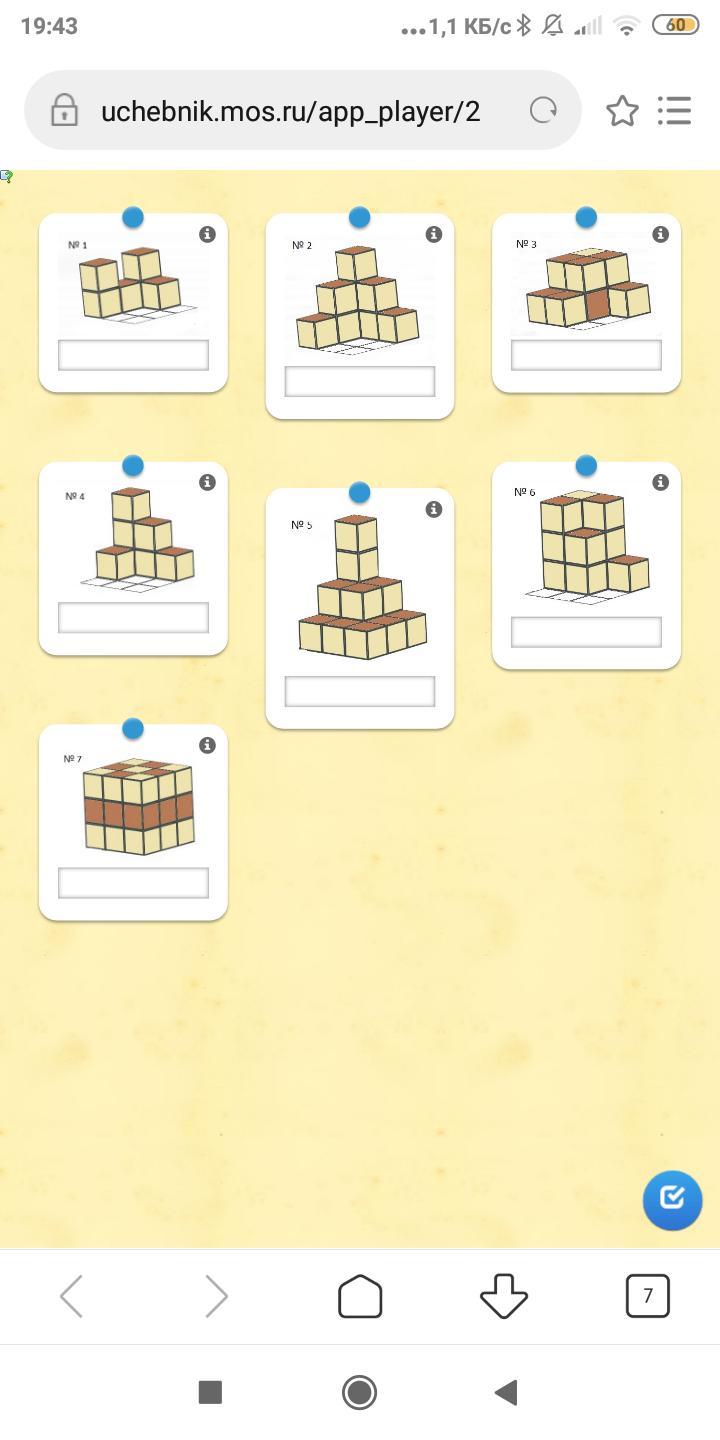This screenshot has width=720, height=1440.
Task: Open the info icon on card № 5
Action: click(434, 509)
